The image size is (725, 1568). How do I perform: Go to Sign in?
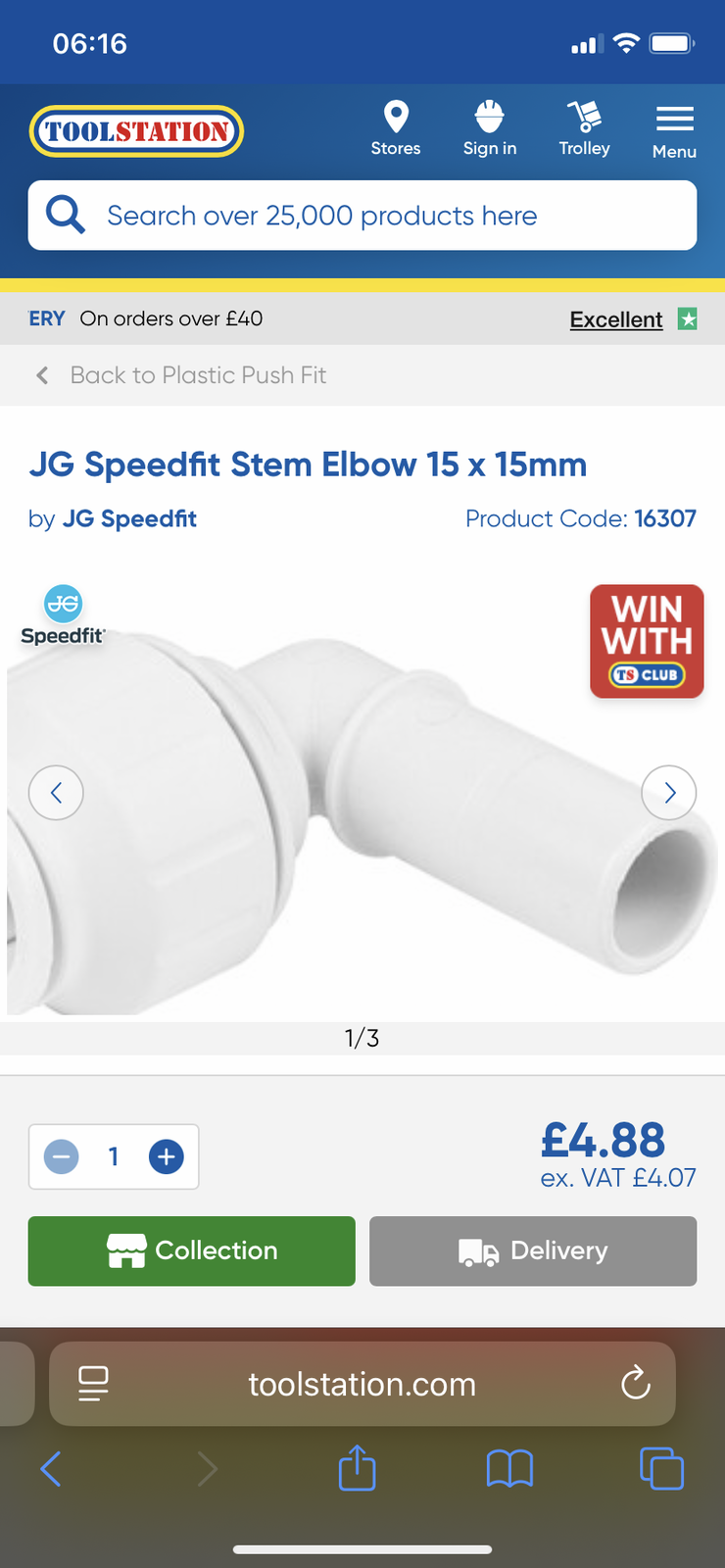tap(489, 128)
